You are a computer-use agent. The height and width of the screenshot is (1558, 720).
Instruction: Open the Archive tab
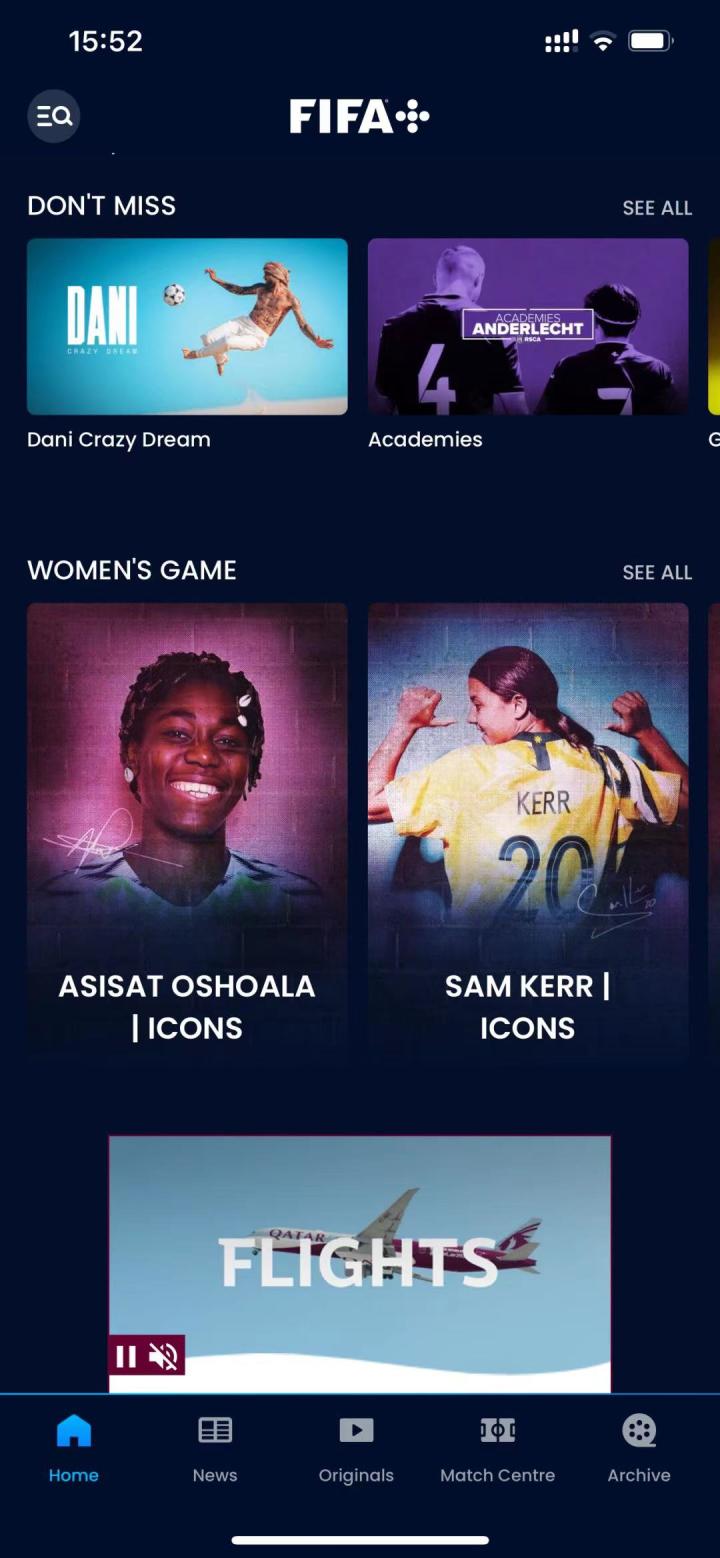tap(639, 1448)
